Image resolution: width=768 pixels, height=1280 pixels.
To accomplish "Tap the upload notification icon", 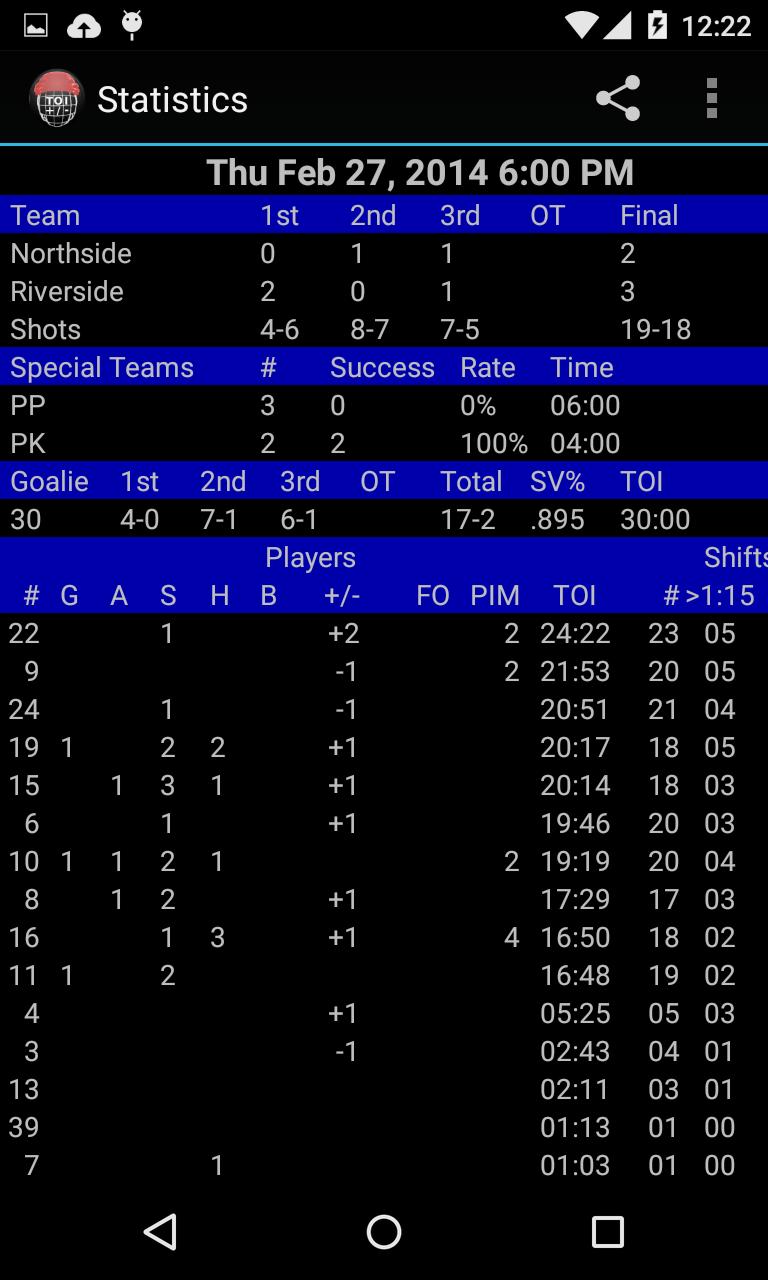I will (x=86, y=25).
